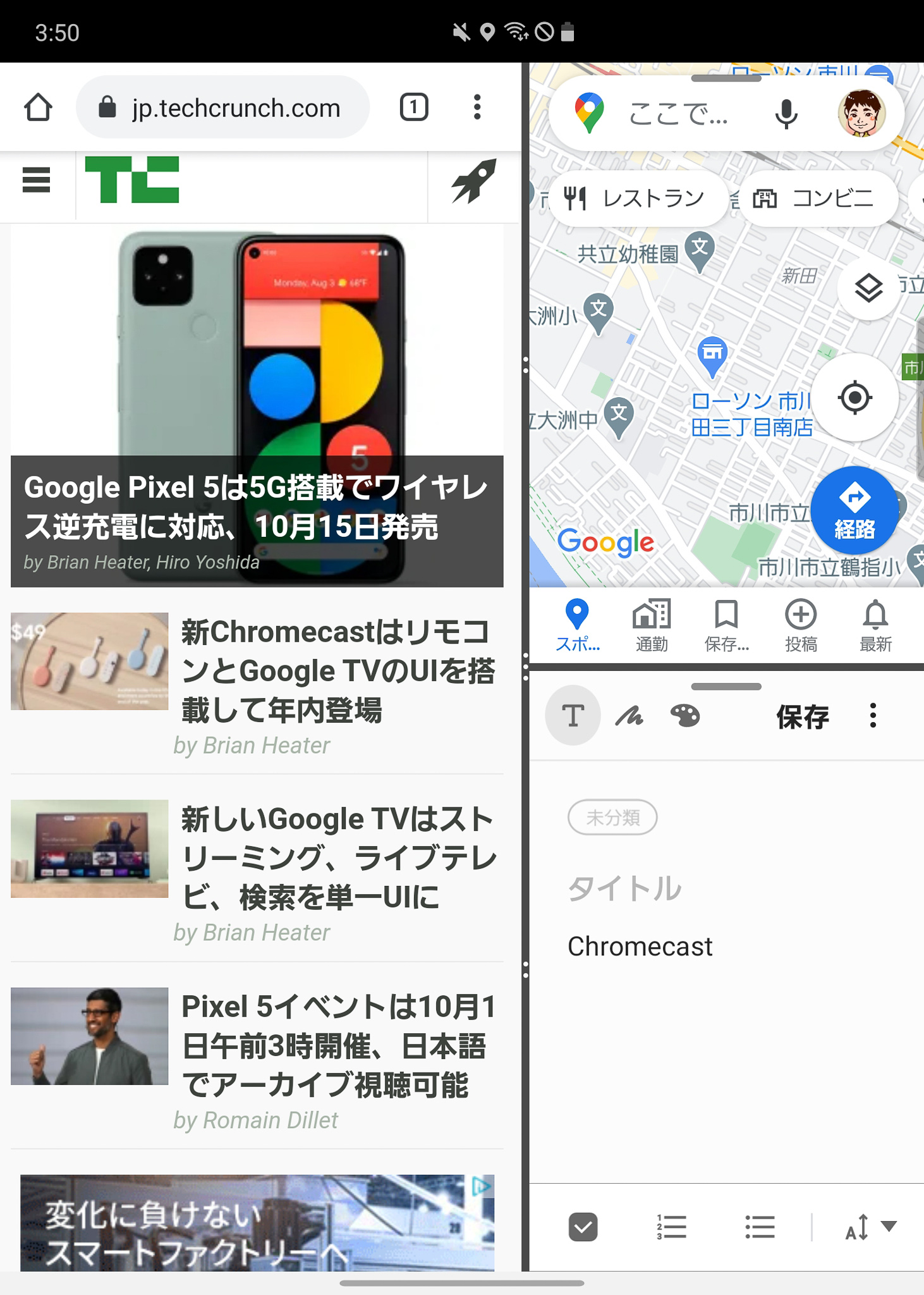Switch to the 投稿 tab
The width and height of the screenshot is (924, 1295).
(x=801, y=625)
